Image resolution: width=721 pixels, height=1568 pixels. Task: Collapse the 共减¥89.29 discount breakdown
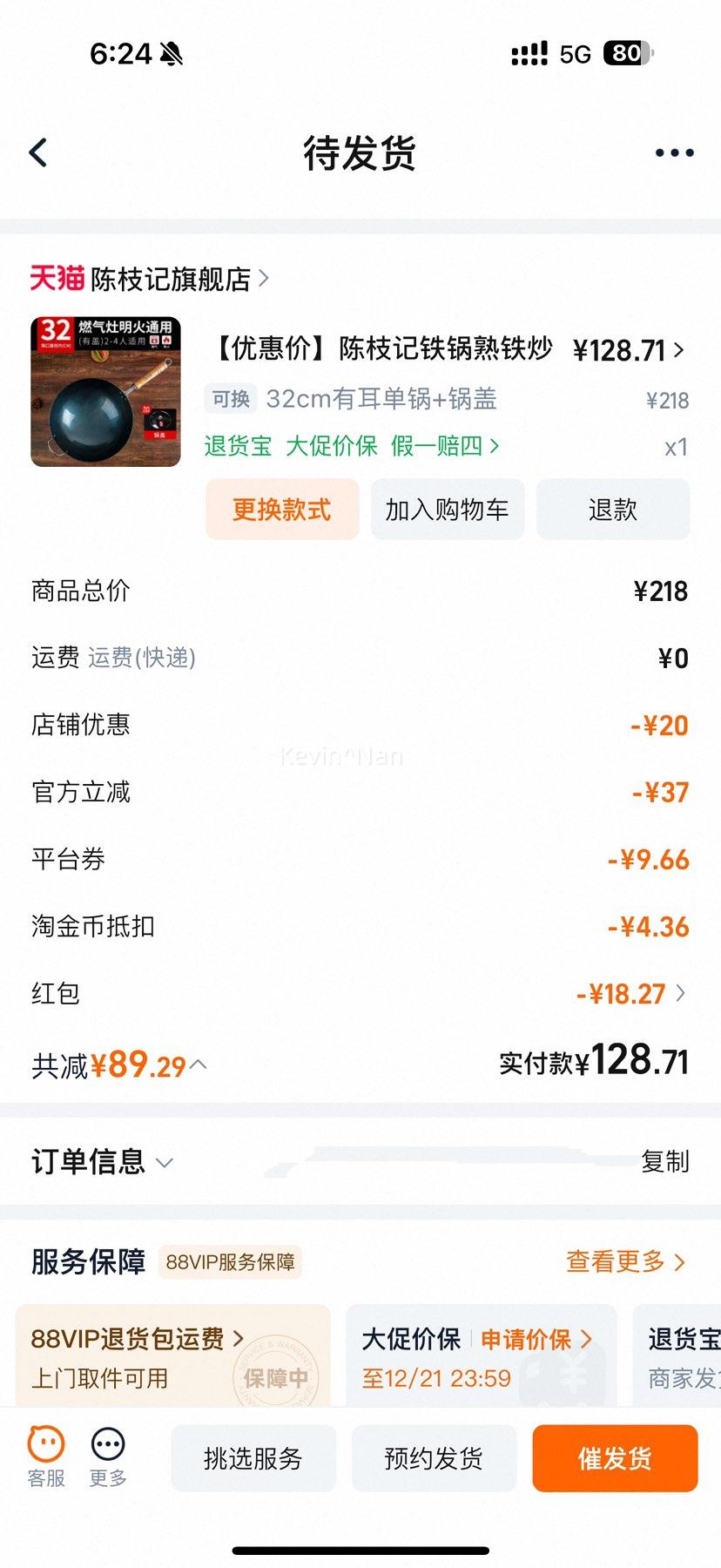point(119,1064)
